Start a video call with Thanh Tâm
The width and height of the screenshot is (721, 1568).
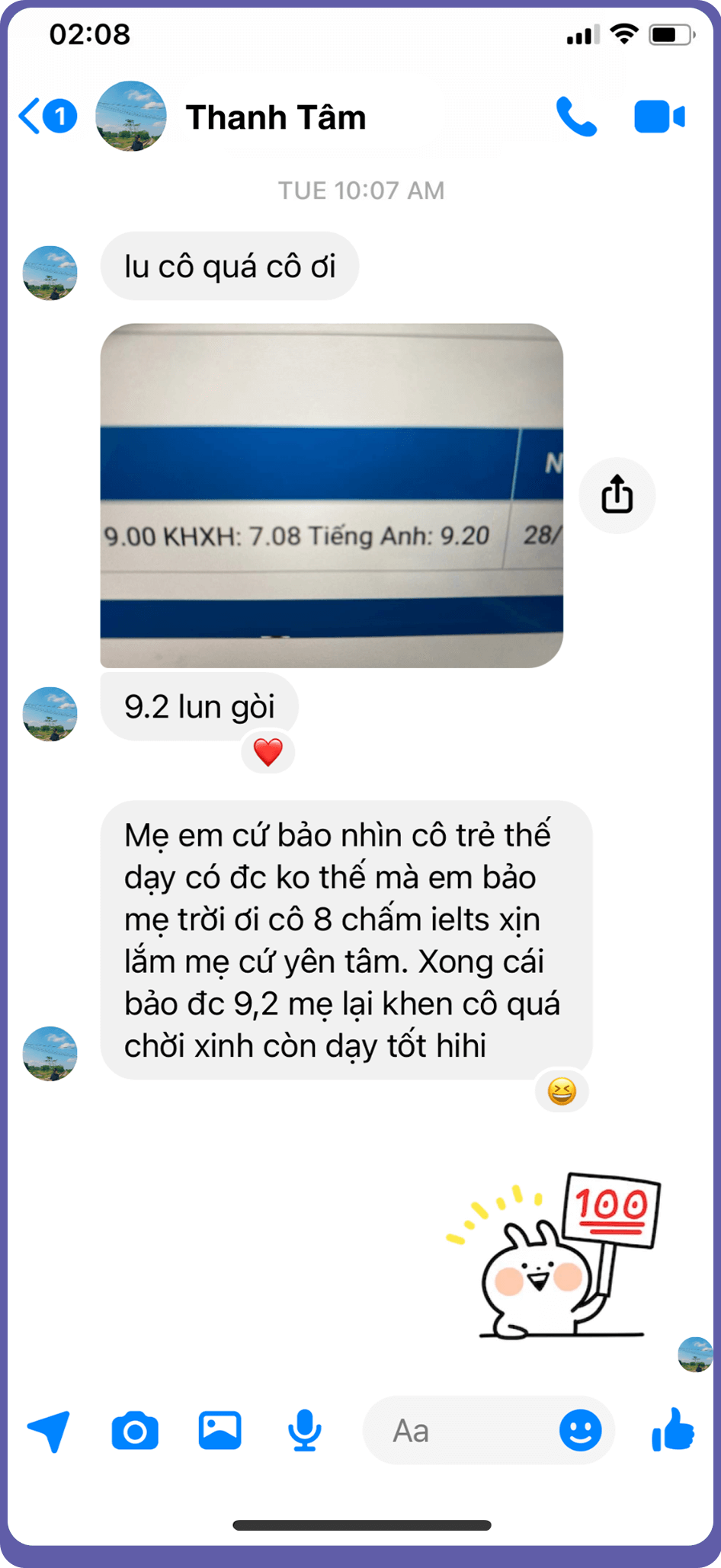(x=659, y=117)
